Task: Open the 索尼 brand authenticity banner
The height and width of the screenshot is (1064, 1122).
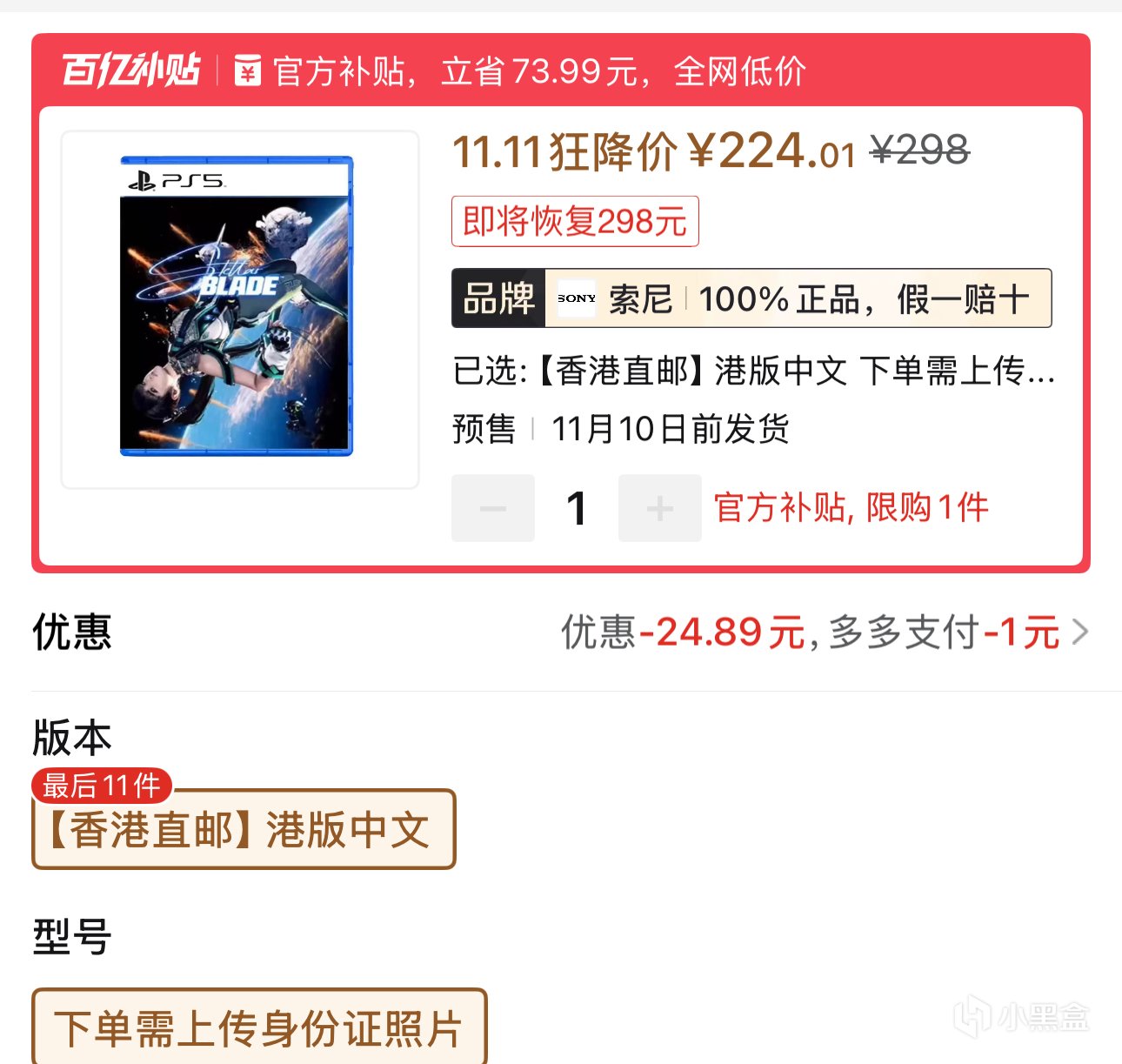Action: (x=751, y=298)
